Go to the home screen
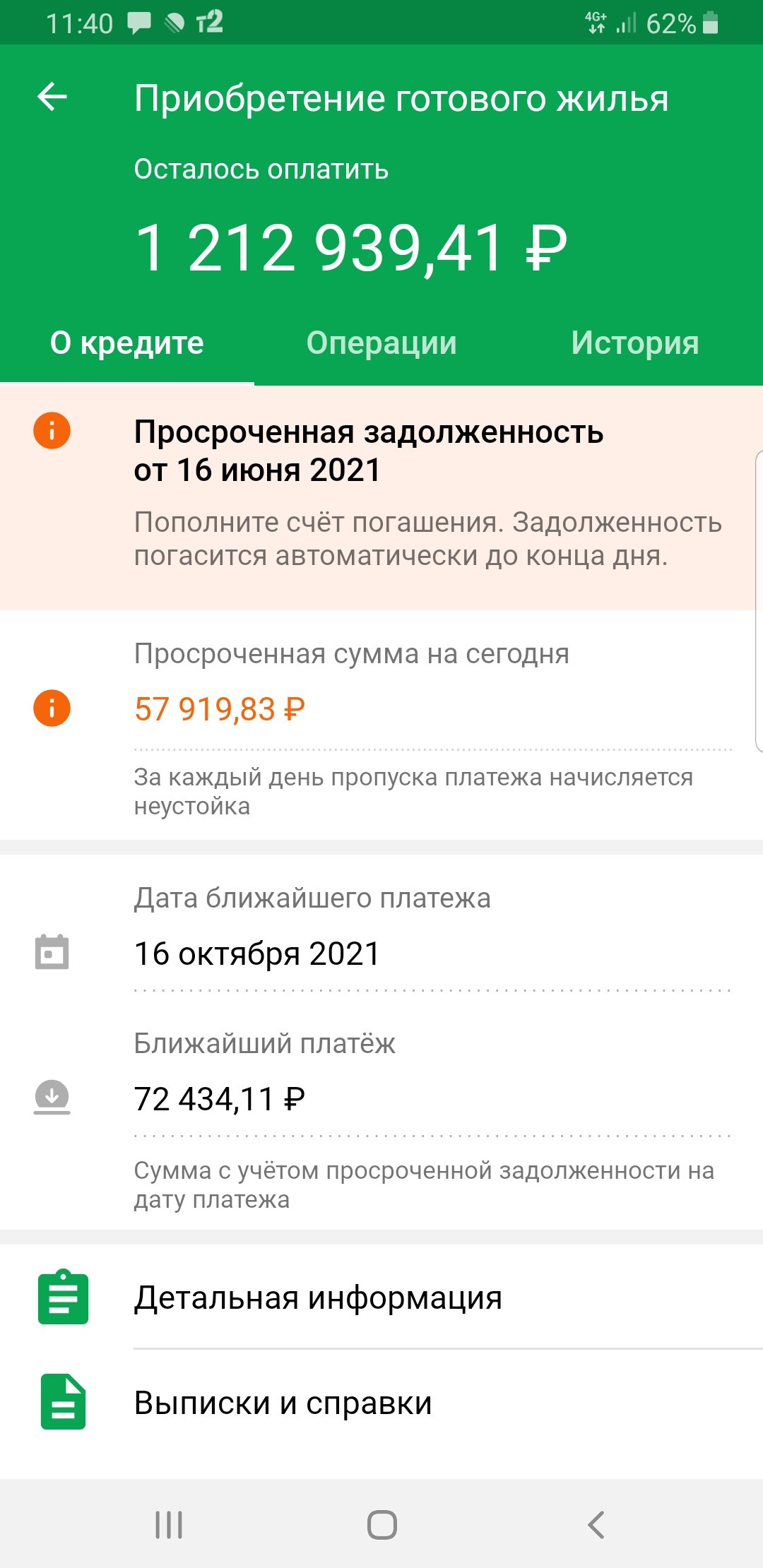 point(381,1524)
